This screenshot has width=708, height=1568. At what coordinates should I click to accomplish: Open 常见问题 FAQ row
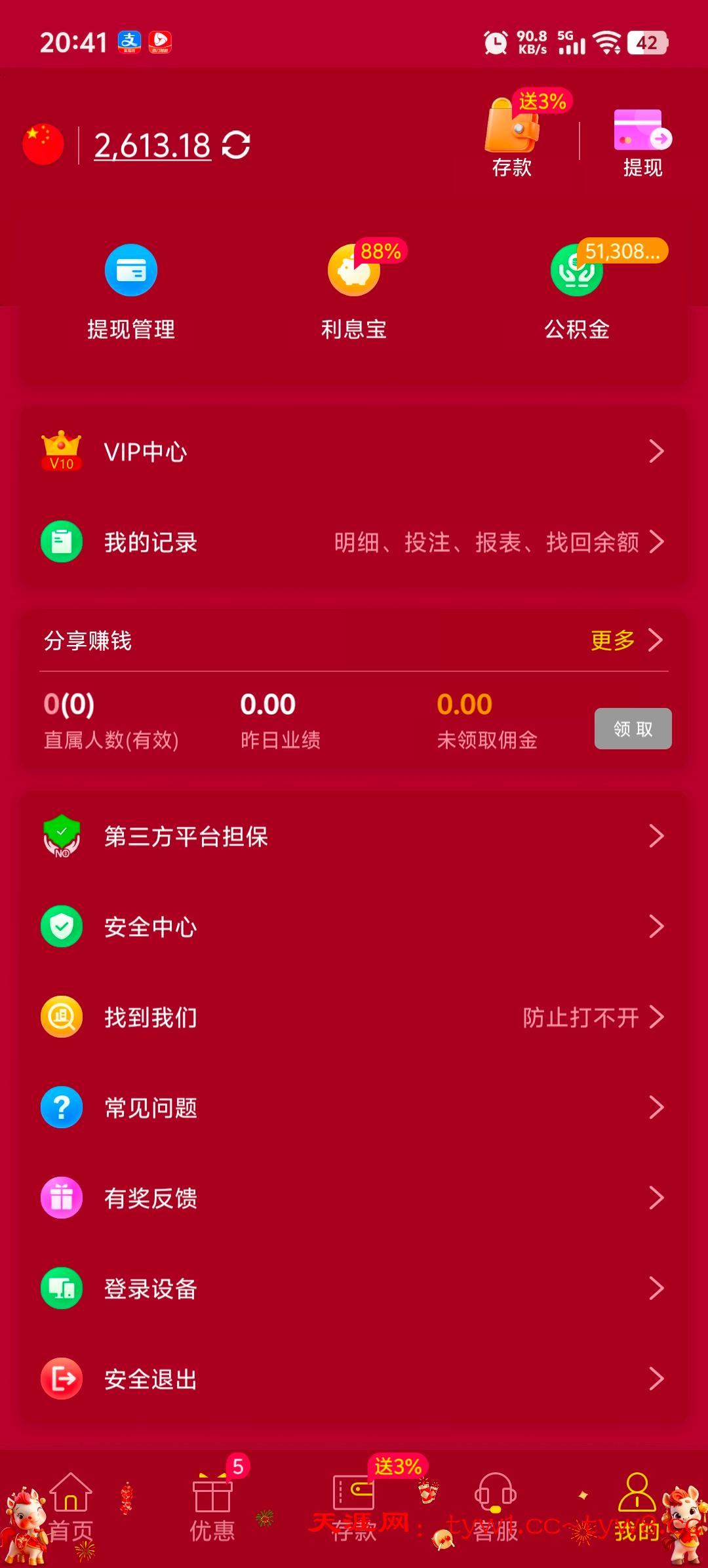[x=354, y=1107]
